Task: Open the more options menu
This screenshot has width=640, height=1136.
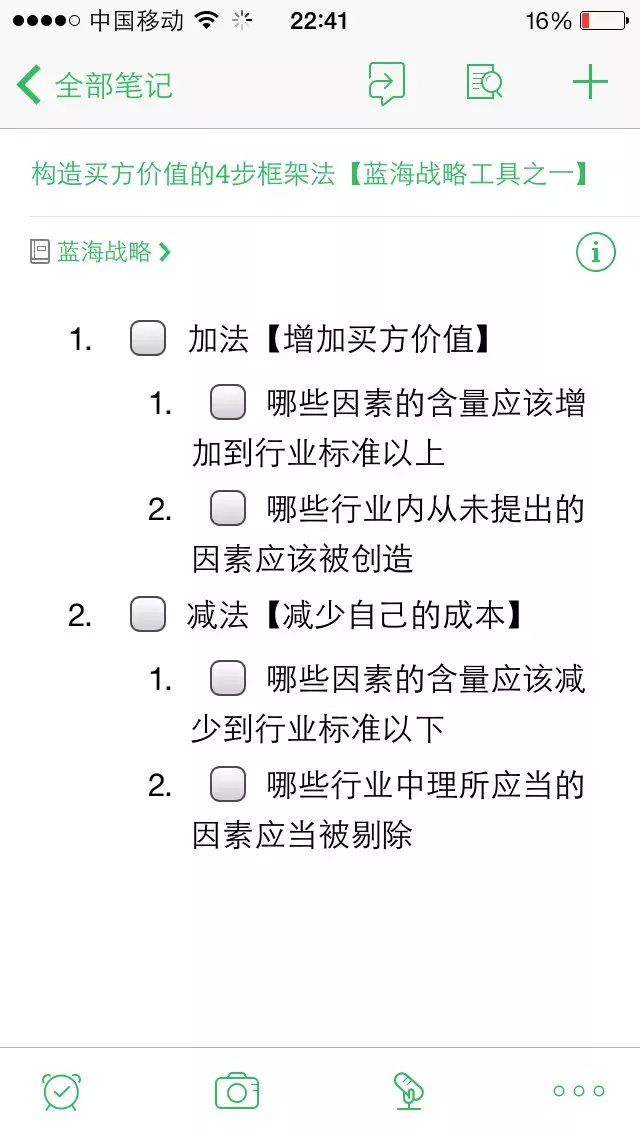Action: tap(578, 1091)
